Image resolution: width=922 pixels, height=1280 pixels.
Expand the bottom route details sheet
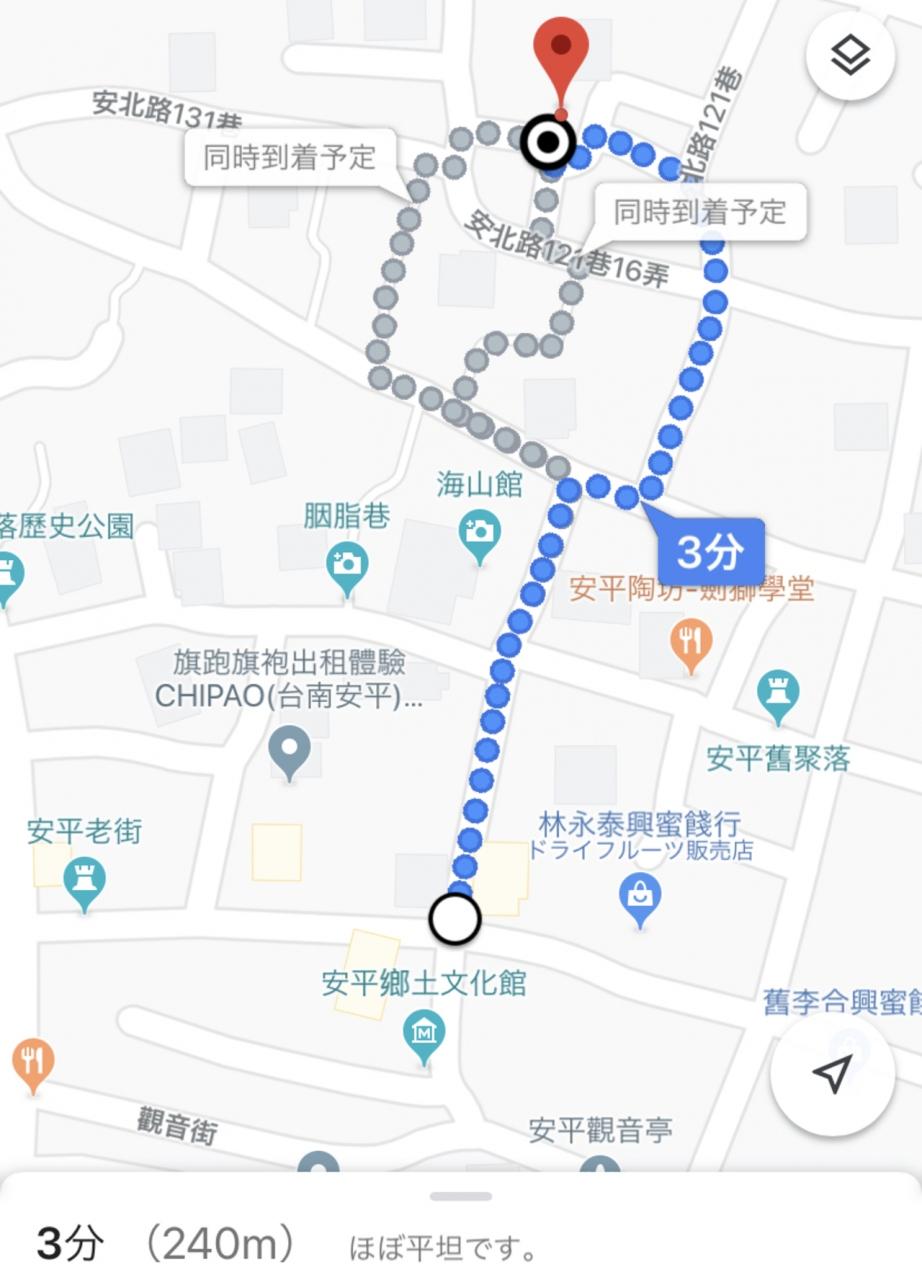[x=461, y=1196]
